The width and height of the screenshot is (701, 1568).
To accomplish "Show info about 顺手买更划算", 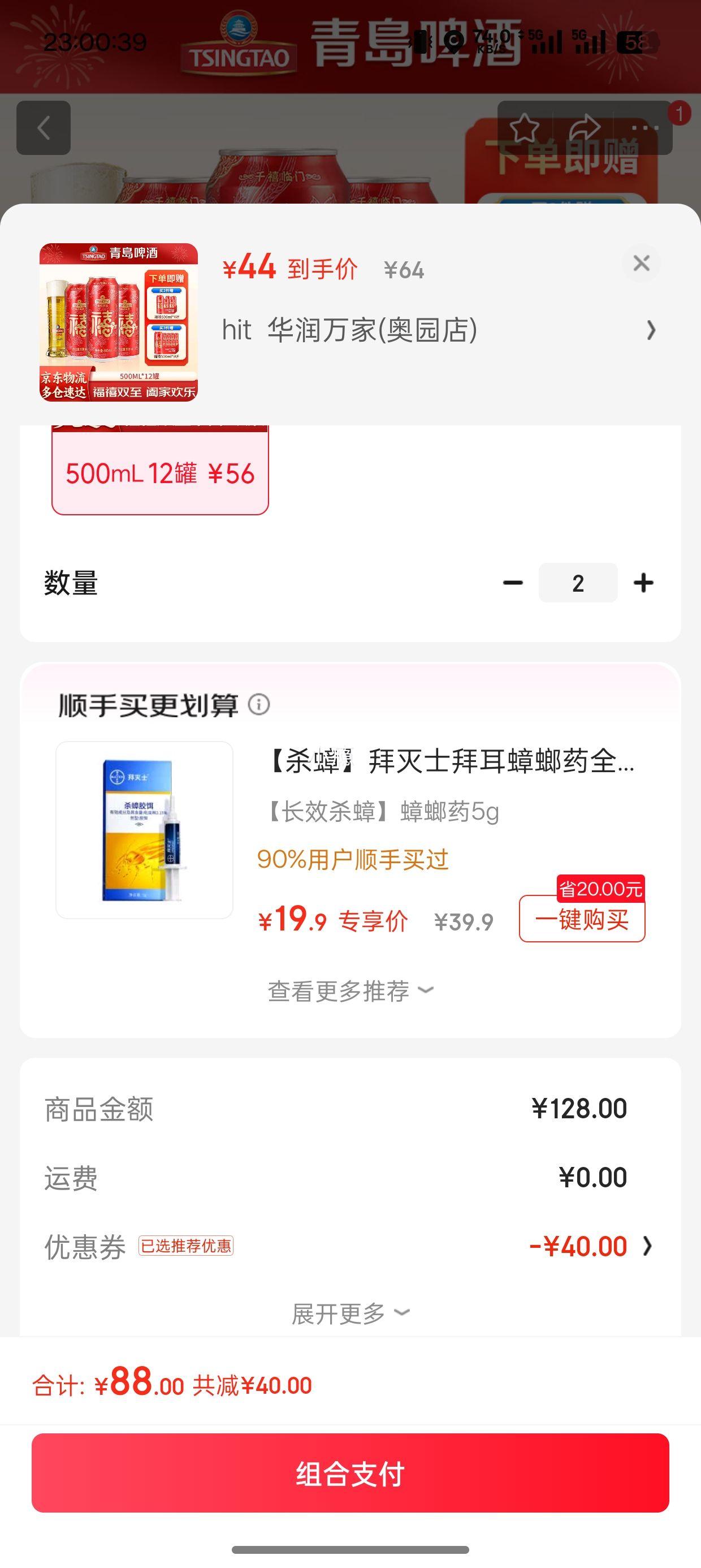I will 258,704.
